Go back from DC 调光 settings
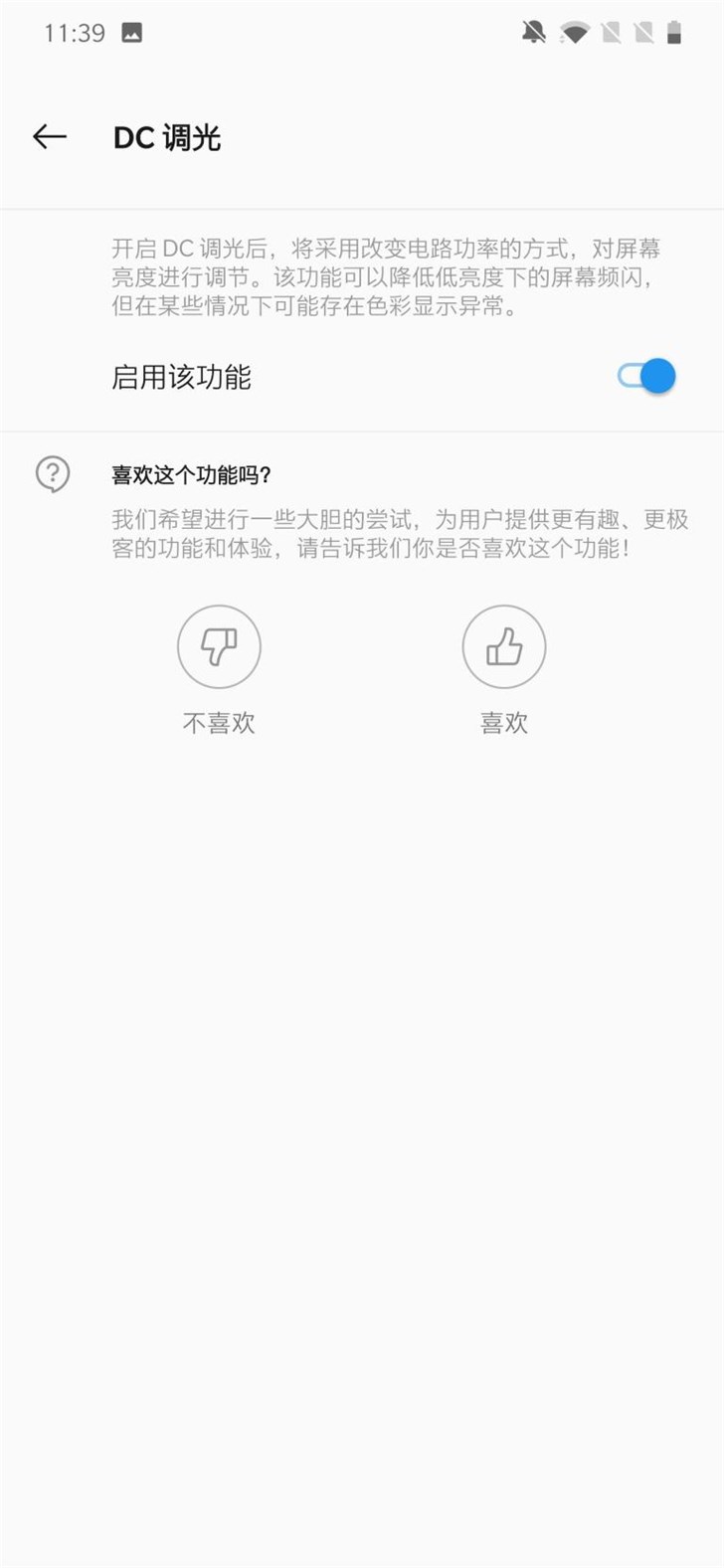Image resolution: width=724 pixels, height=1568 pixels. (50, 137)
